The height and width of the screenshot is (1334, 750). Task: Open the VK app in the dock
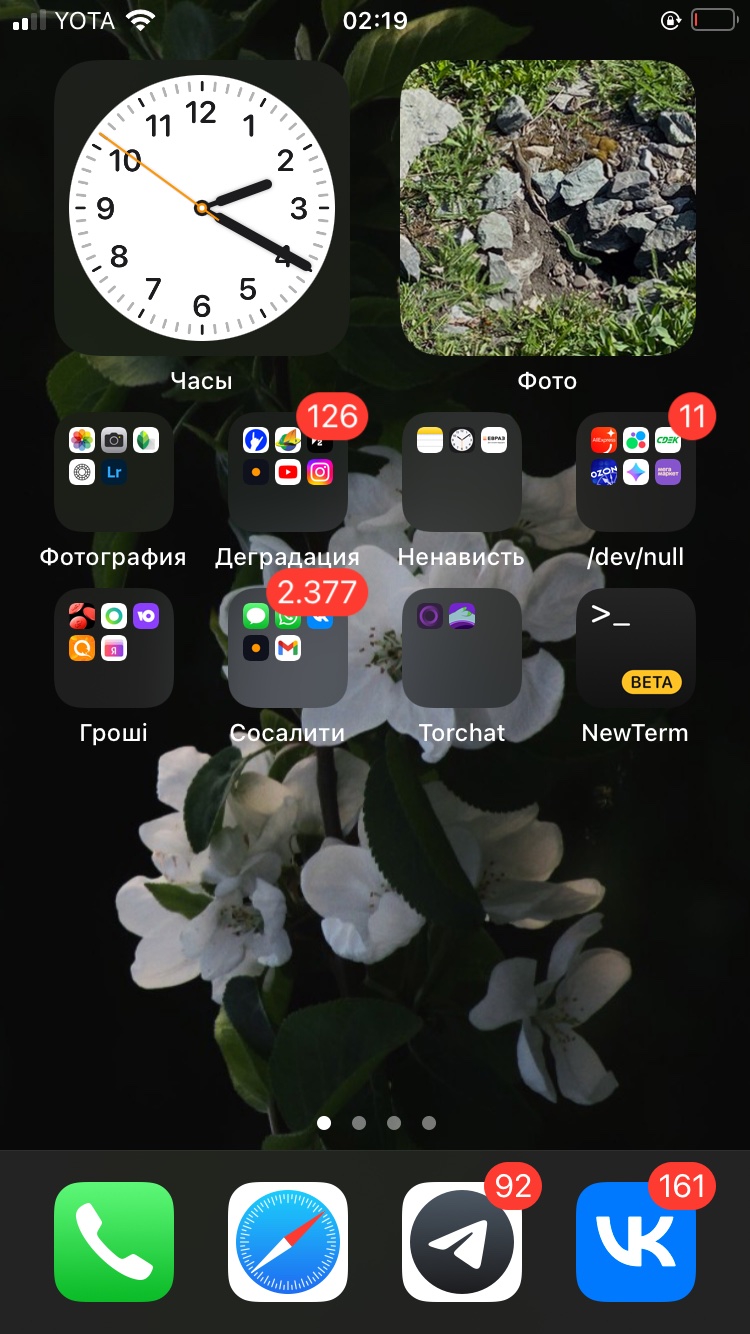636,1242
